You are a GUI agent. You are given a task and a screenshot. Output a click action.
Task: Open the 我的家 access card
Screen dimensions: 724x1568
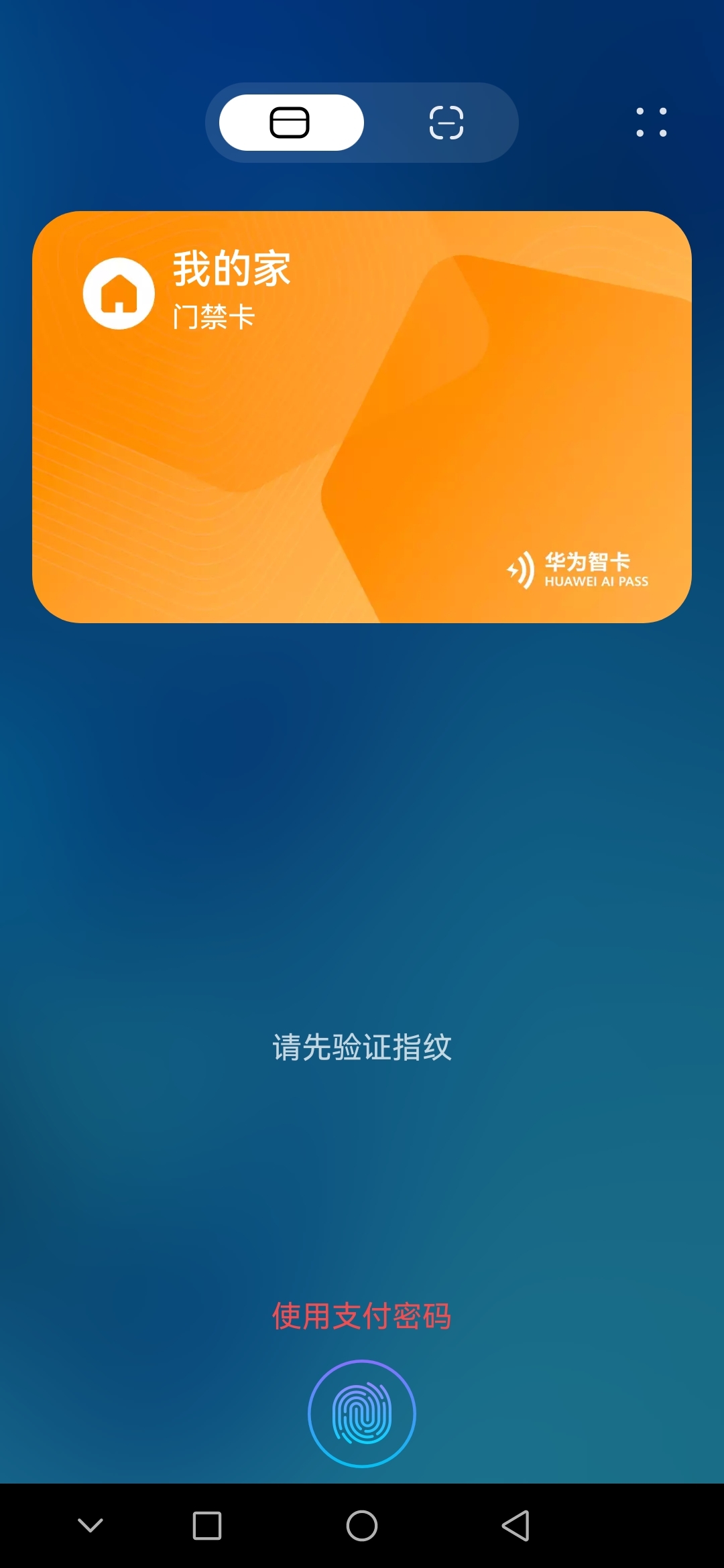pos(362,417)
